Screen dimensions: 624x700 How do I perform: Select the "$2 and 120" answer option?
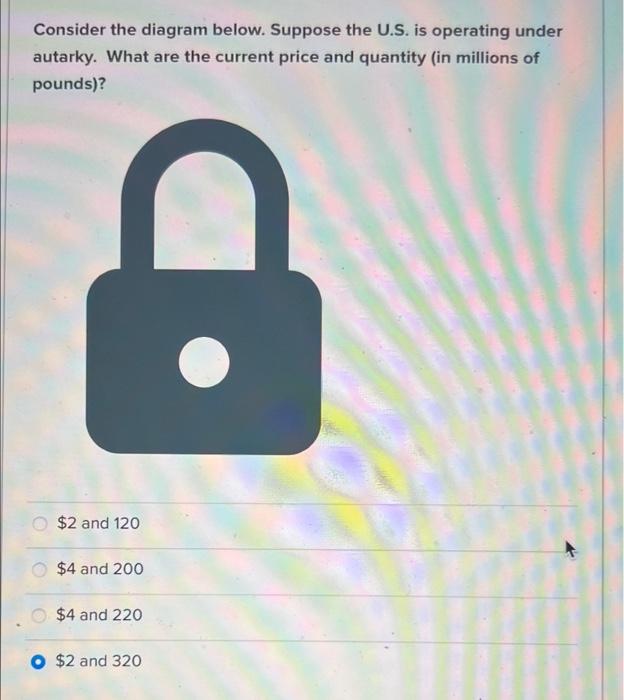pos(41,523)
